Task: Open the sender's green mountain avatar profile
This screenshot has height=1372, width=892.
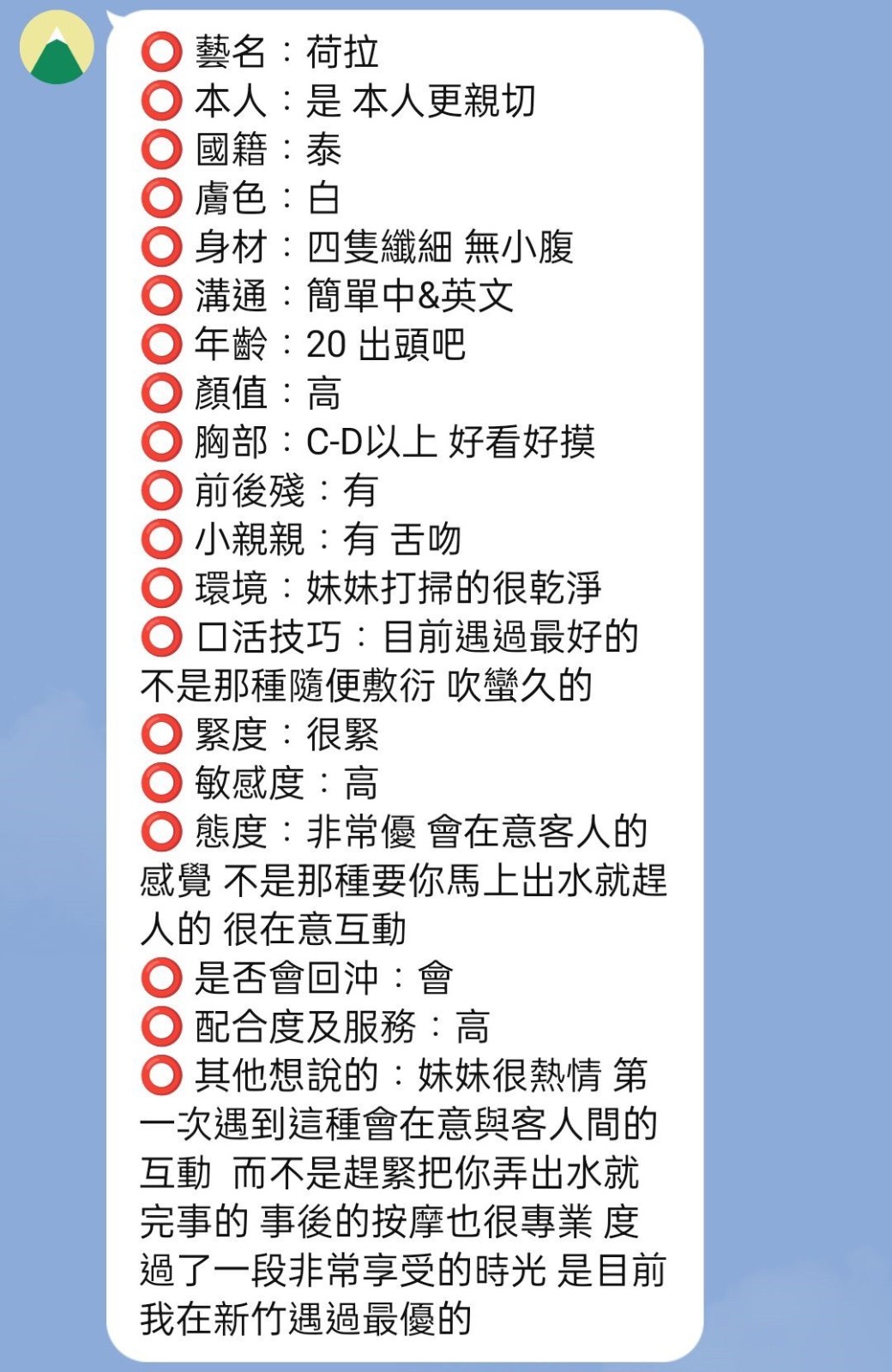Action: [x=57, y=47]
